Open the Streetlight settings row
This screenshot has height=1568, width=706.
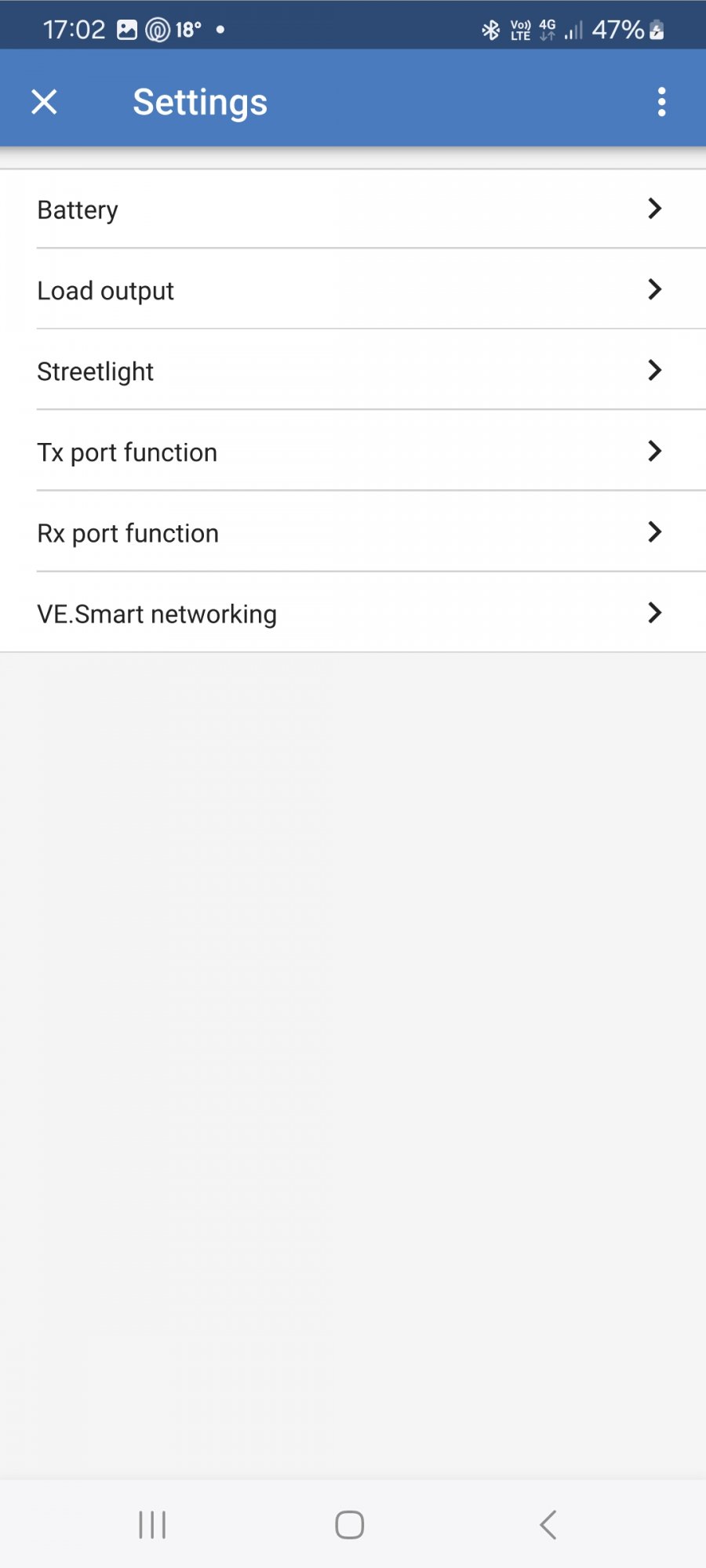click(x=353, y=371)
